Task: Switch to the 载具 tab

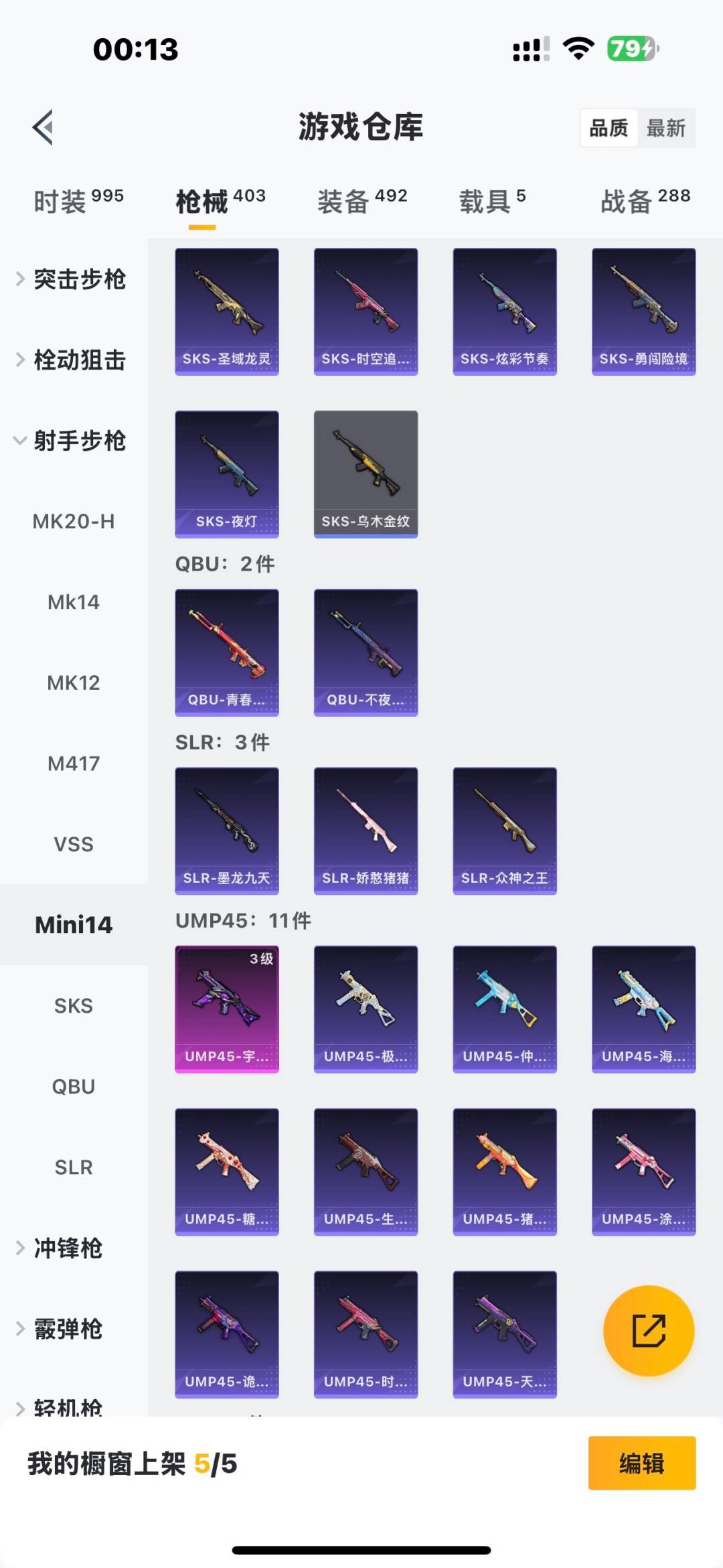Action: coord(492,201)
